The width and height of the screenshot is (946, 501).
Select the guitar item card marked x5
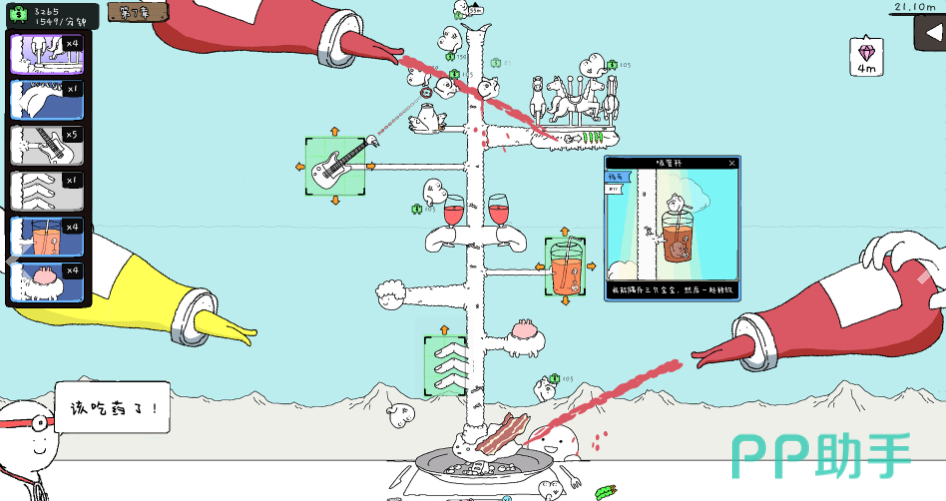tap(47, 145)
